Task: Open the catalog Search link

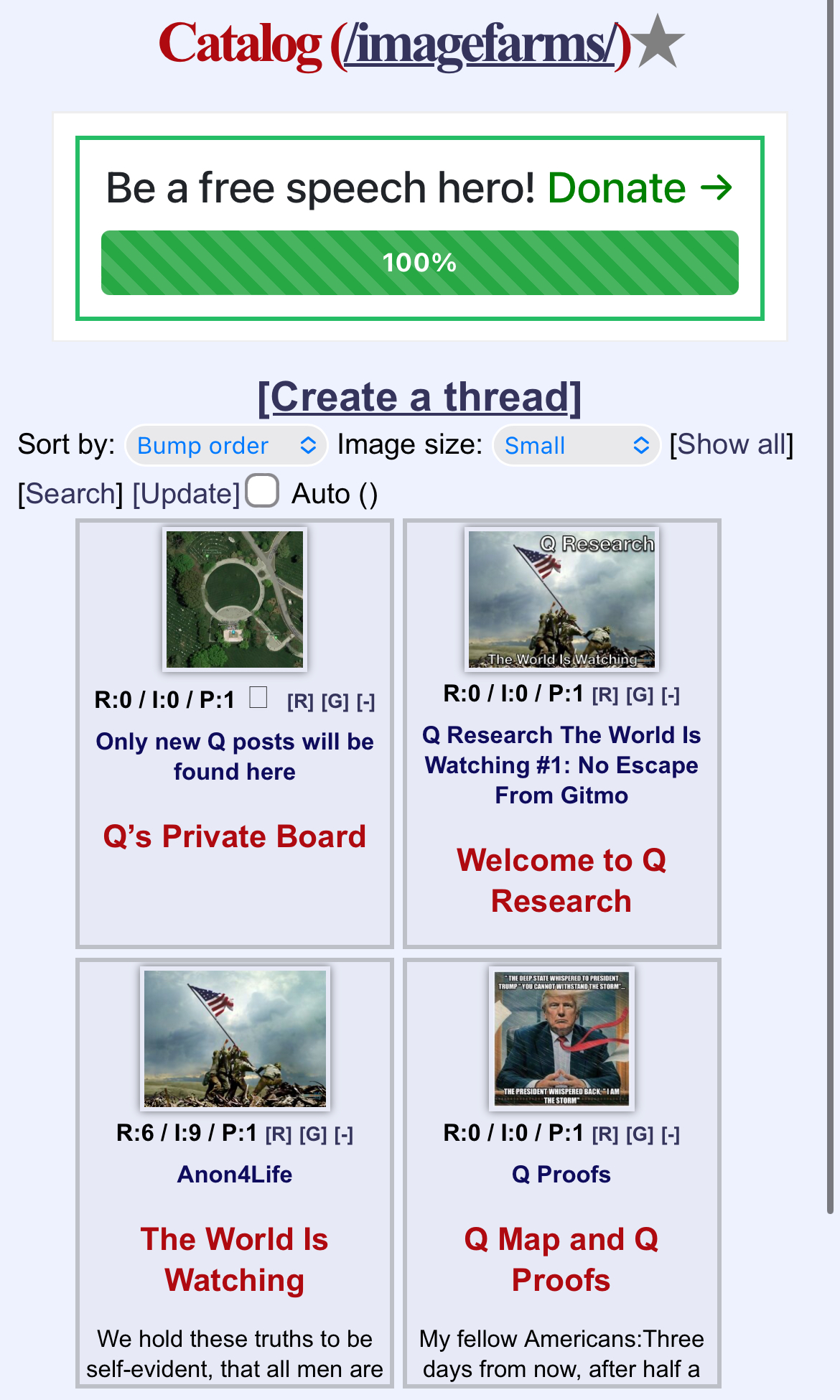Action: (x=71, y=494)
